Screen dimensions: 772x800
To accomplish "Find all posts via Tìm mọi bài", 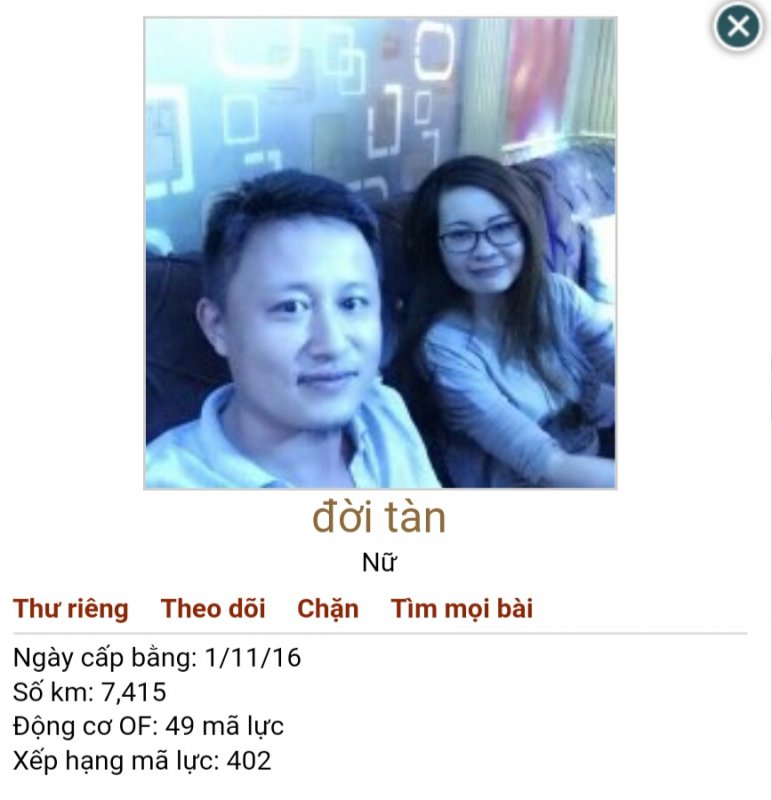I will 462,608.
